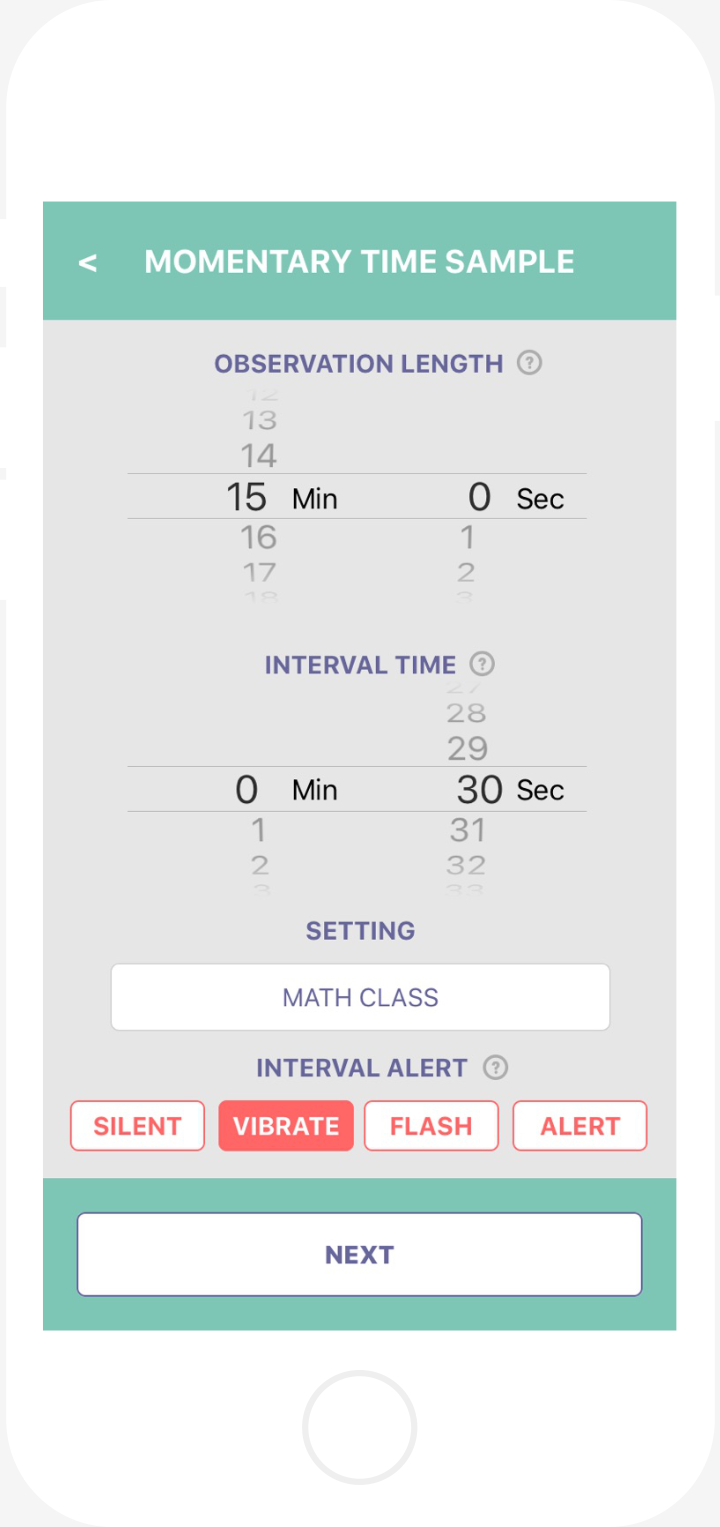
Task: Select 1 in observation seconds picker
Action: point(467,538)
